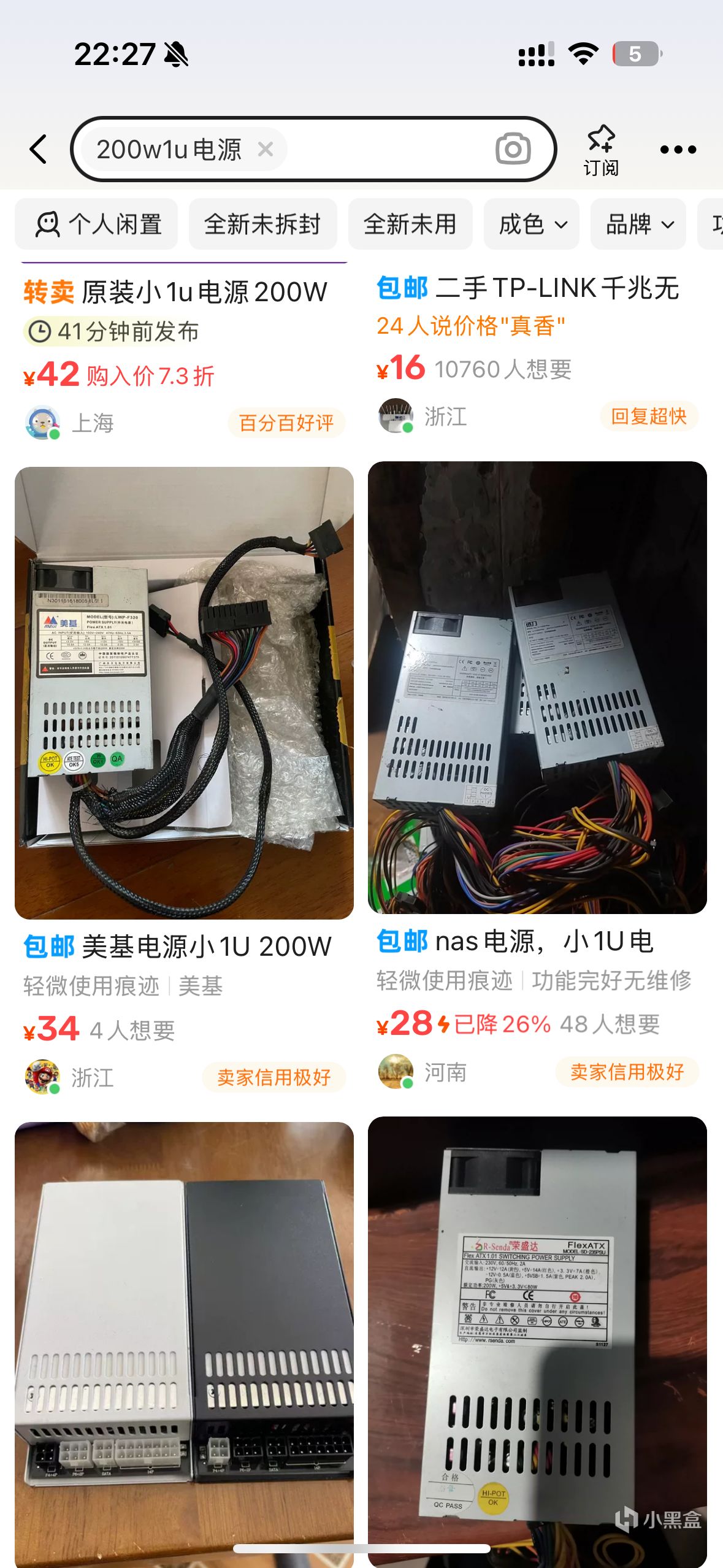Screen dimensions: 723x1568
Task: View the R-Senda FlexATX power supply listing
Action: tap(537, 1337)
